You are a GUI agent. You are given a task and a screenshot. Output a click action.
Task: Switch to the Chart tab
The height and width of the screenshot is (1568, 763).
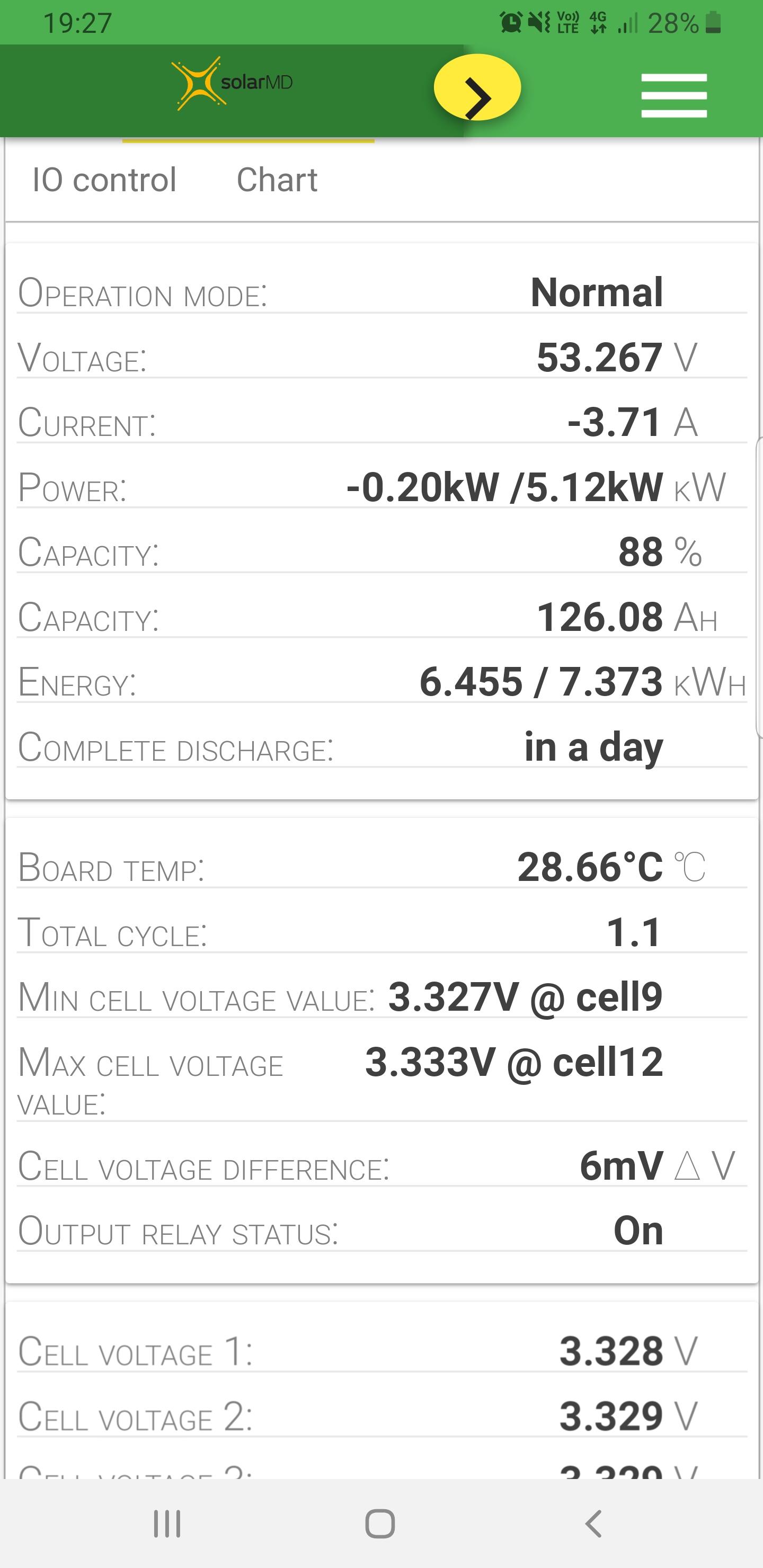(x=277, y=180)
